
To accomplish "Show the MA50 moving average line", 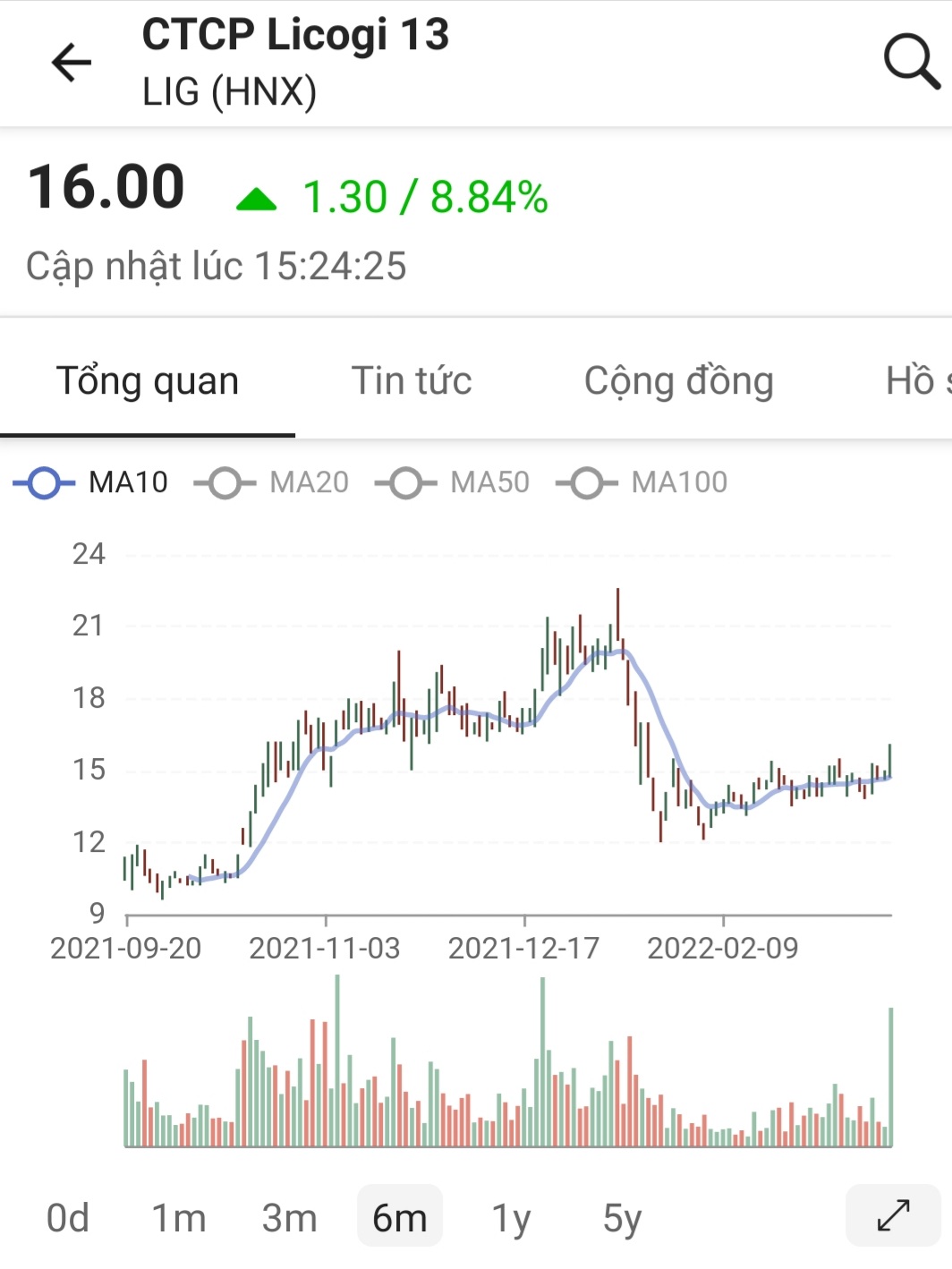I will pyautogui.click(x=453, y=482).
